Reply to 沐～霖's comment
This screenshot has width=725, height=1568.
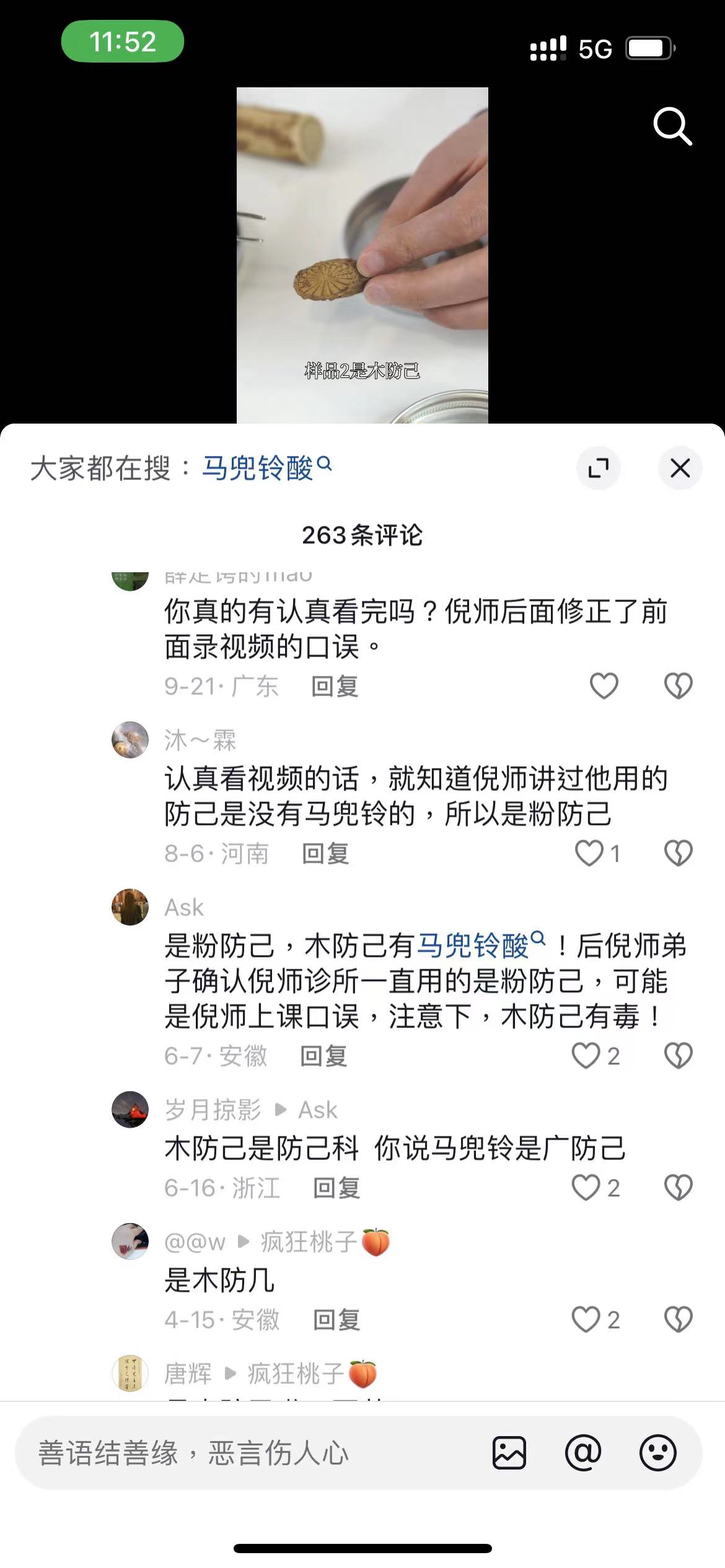tap(325, 853)
